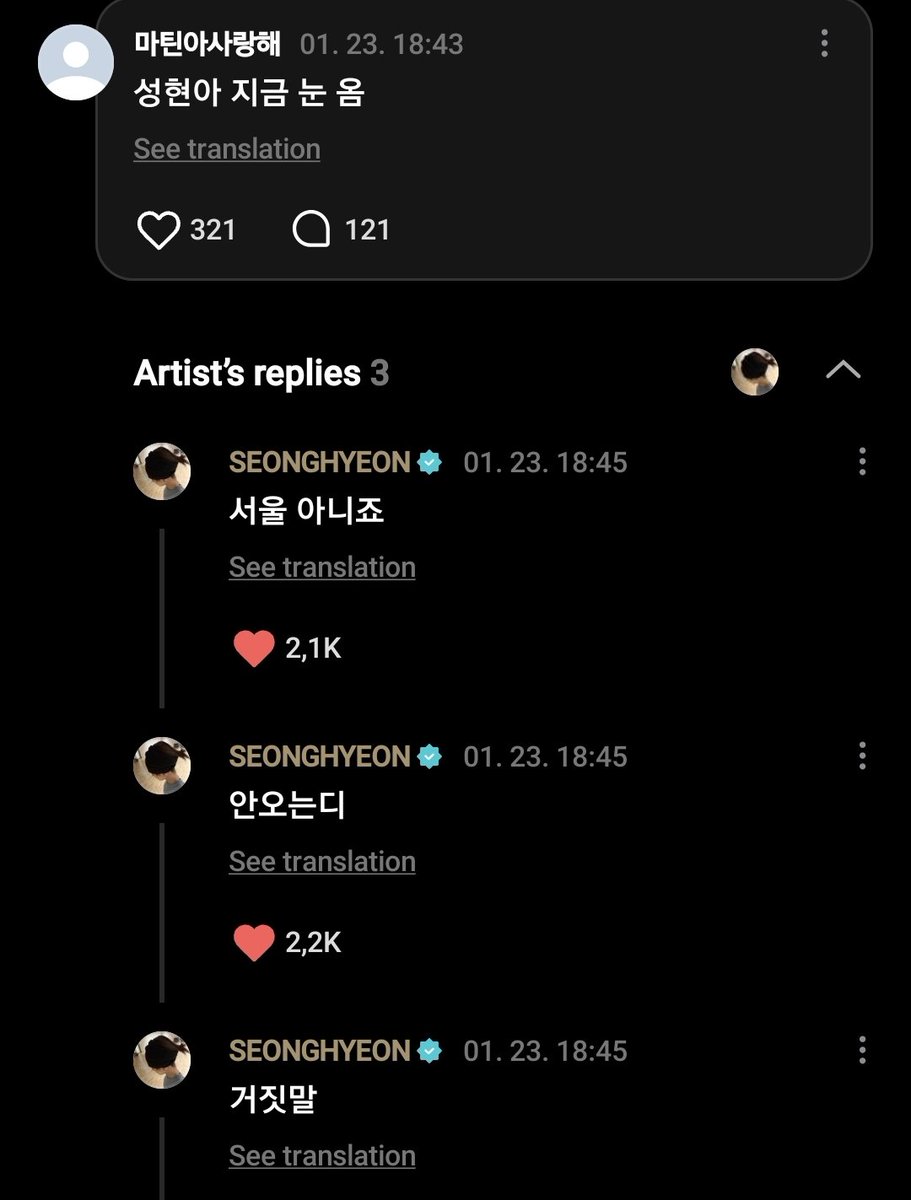Viewport: 911px width, 1200px height.
Task: Open 마틴아사랑해's profile picture
Action: click(x=77, y=60)
